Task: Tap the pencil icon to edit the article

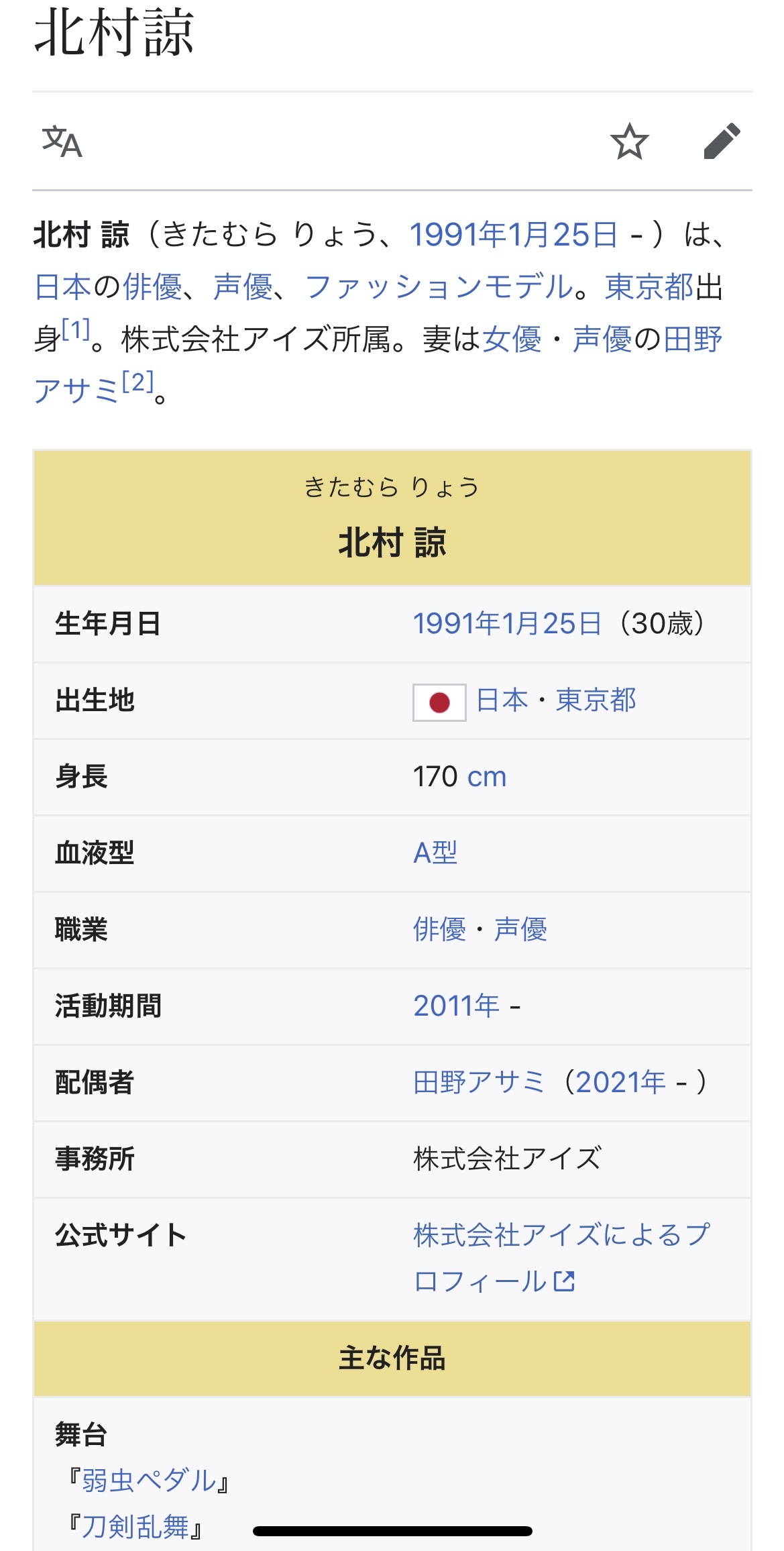Action: pos(722,141)
